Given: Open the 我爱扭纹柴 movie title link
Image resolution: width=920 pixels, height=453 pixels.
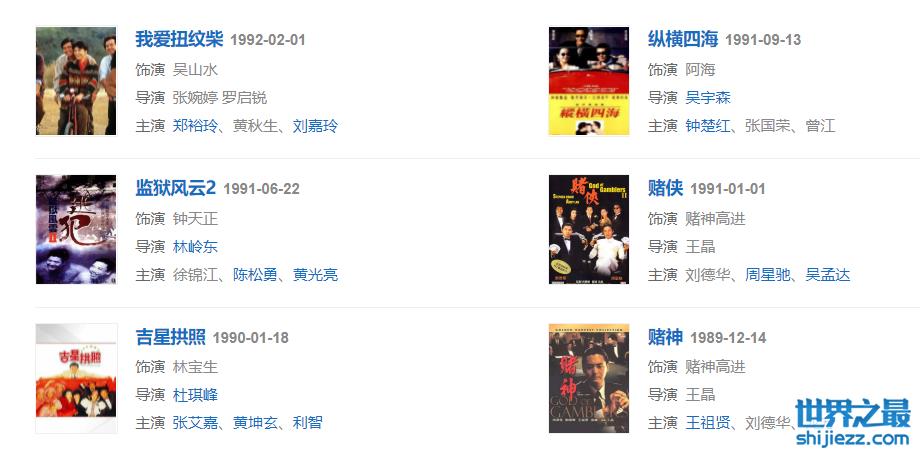Looking at the screenshot, I should [x=179, y=40].
